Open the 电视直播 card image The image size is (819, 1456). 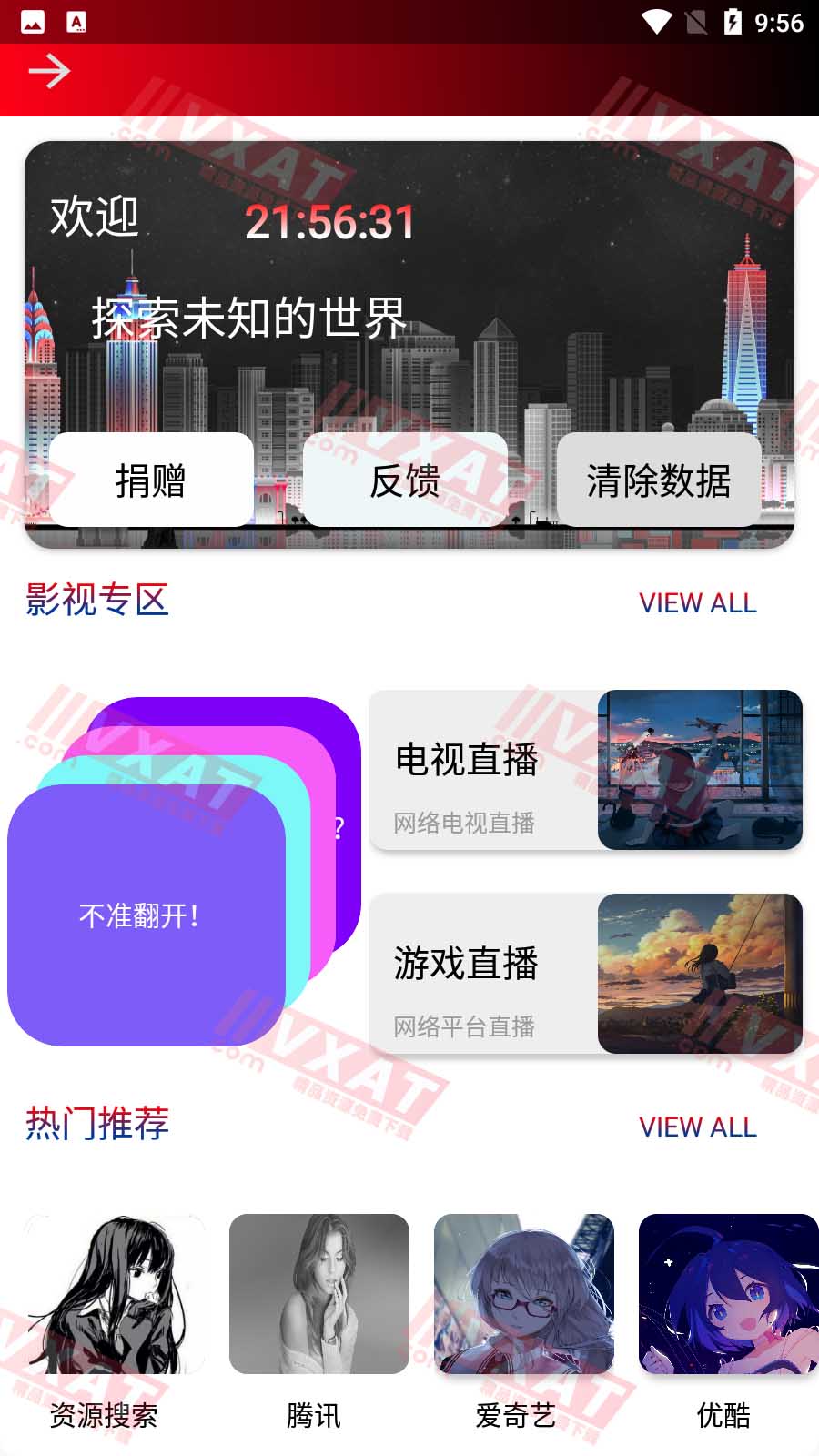[x=699, y=769]
